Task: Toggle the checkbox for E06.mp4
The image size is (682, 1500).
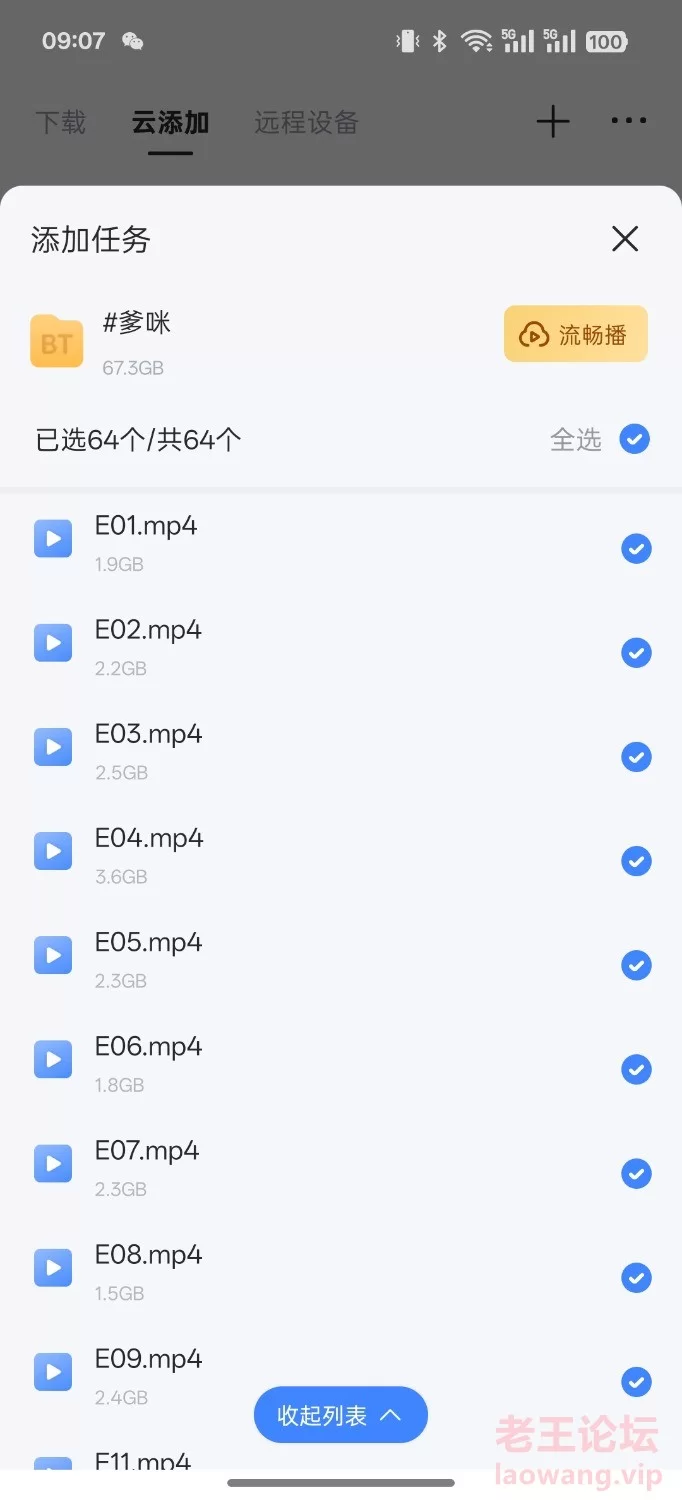Action: tap(636, 1069)
